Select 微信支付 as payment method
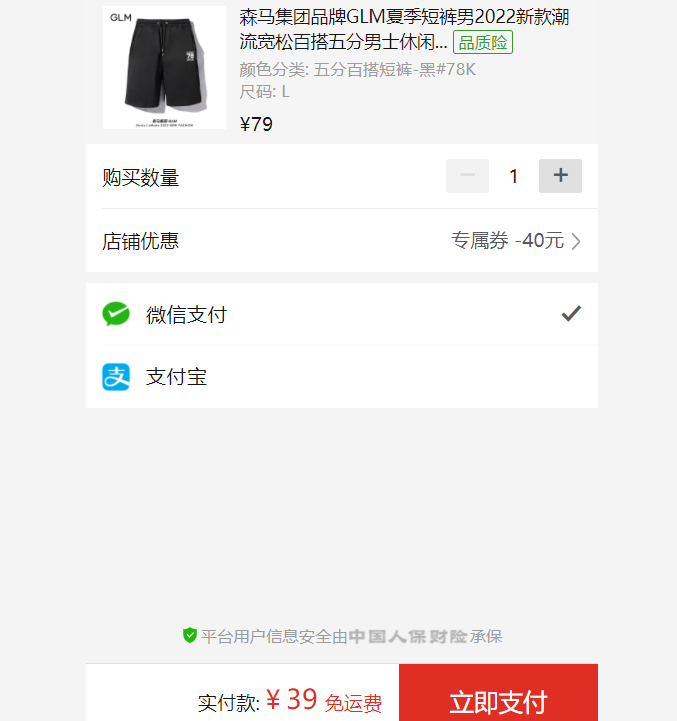The height and width of the screenshot is (721, 677). 341,315
